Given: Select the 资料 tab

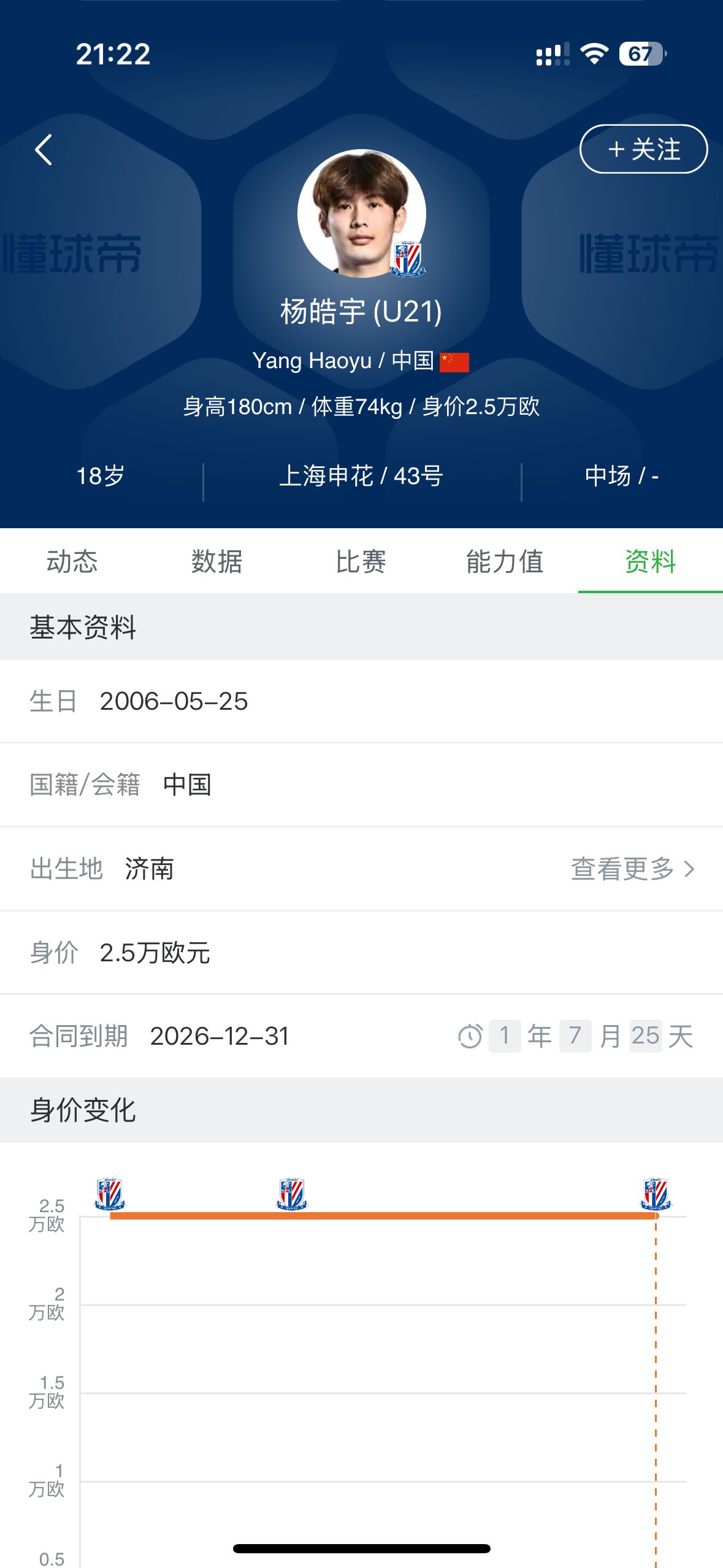Looking at the screenshot, I should (x=650, y=561).
